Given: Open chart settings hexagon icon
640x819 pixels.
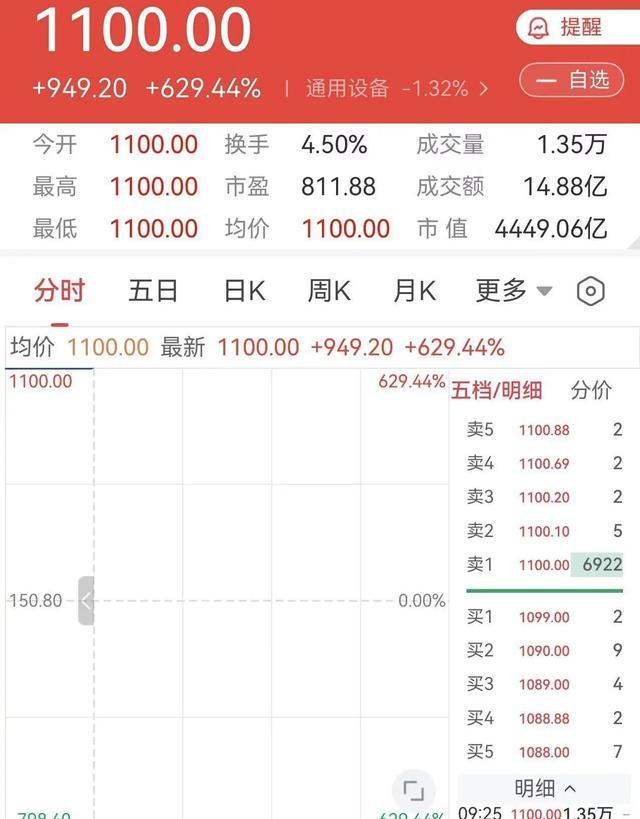Looking at the screenshot, I should click(591, 291).
